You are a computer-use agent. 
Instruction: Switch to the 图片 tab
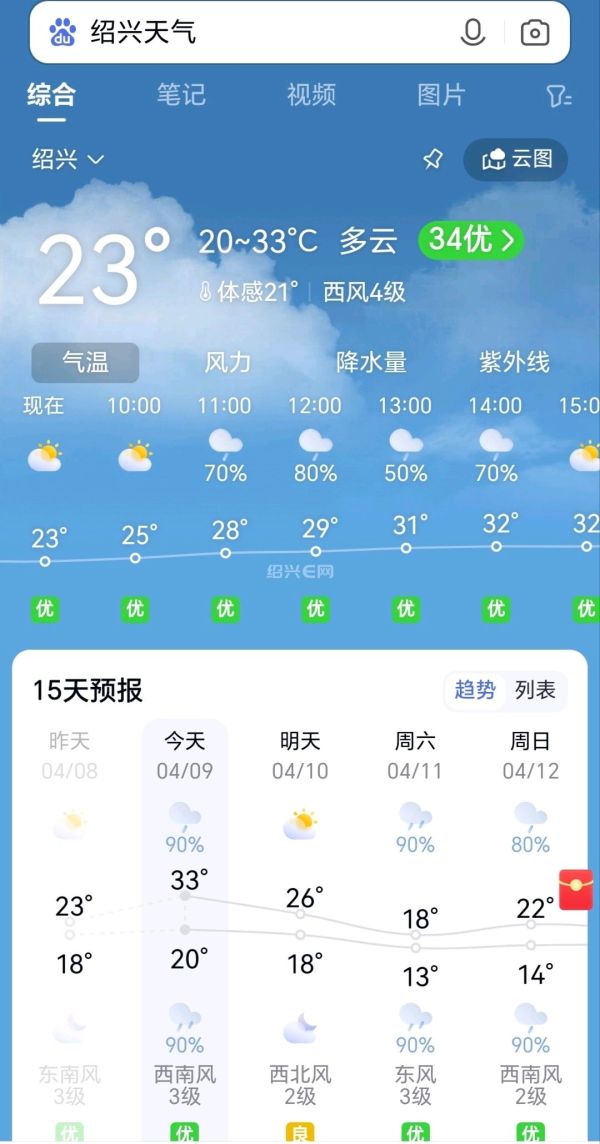click(441, 95)
